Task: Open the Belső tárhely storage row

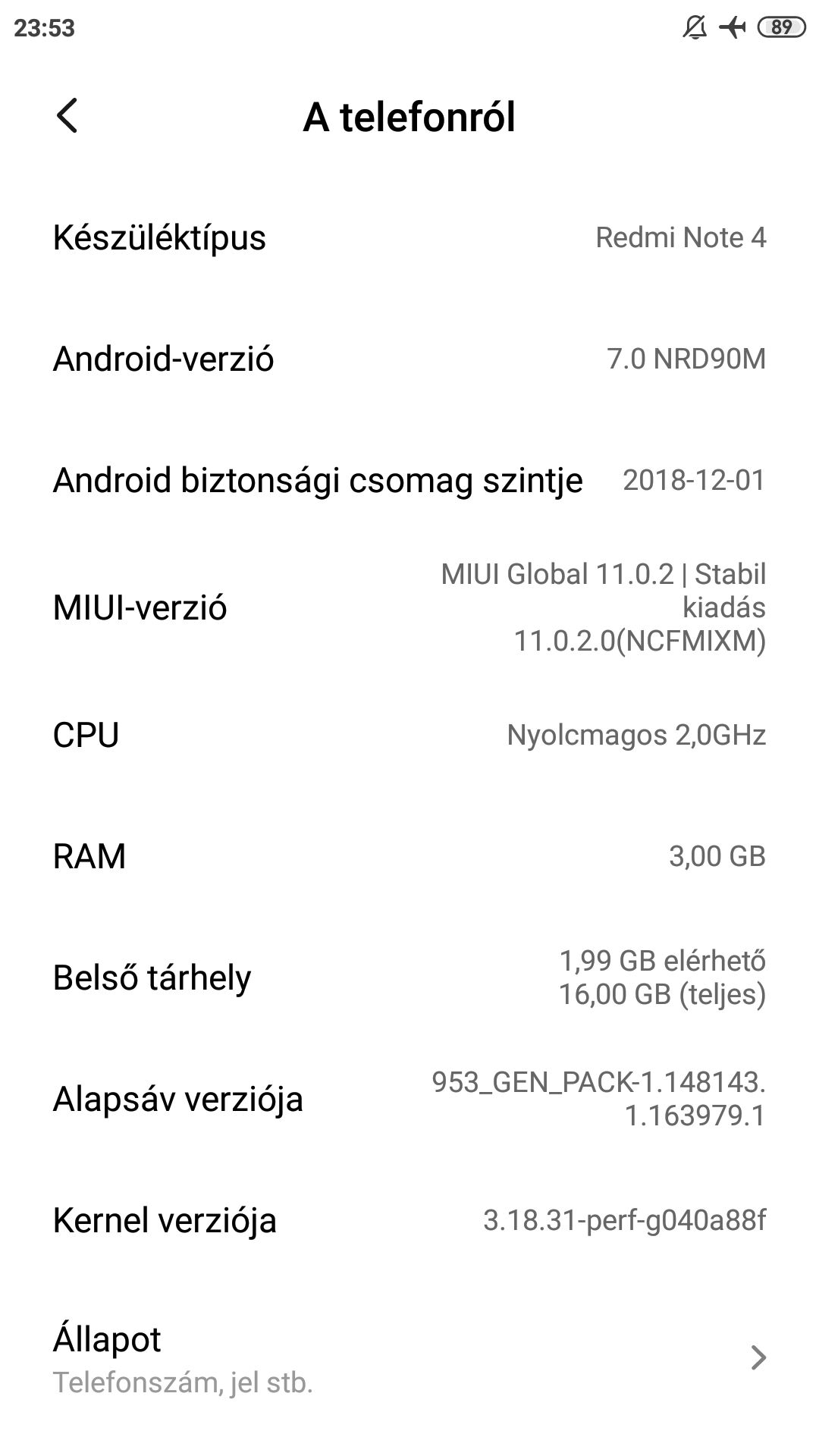Action: (x=409, y=977)
